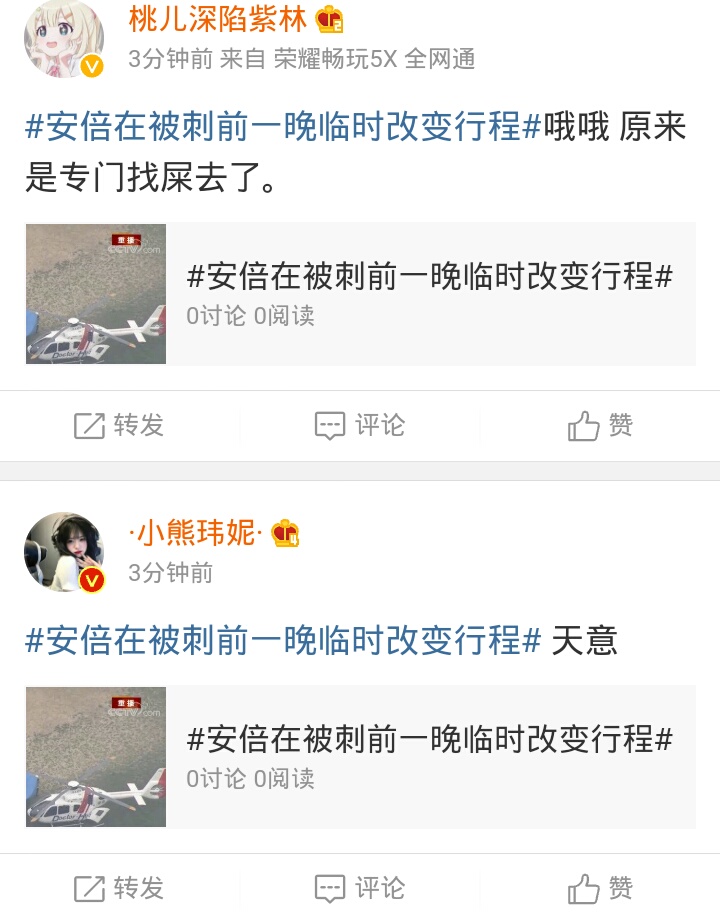
Task: Open hashtag link in ·小熊玮妮·'s post text
Action: coord(283,640)
